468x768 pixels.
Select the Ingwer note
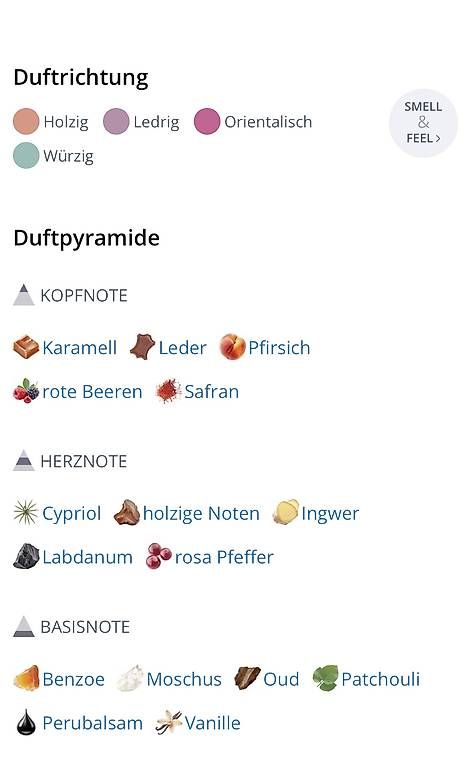tap(316, 513)
